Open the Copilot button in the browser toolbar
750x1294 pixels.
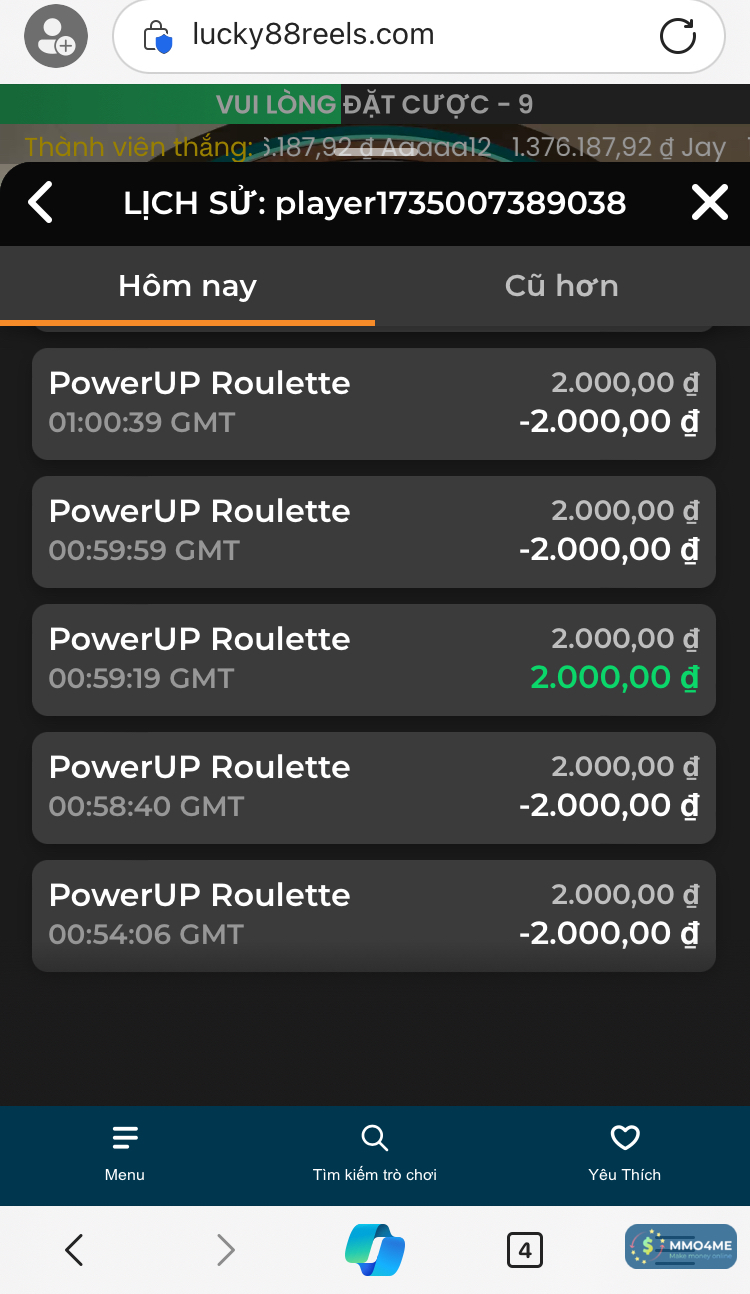point(375,1249)
